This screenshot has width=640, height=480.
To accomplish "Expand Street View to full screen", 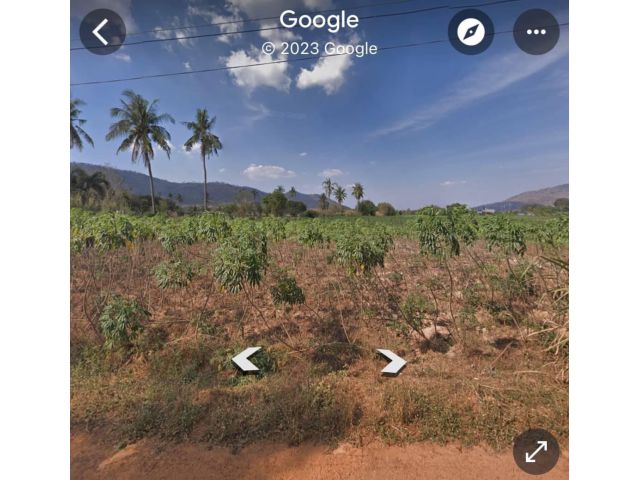I will (x=536, y=452).
